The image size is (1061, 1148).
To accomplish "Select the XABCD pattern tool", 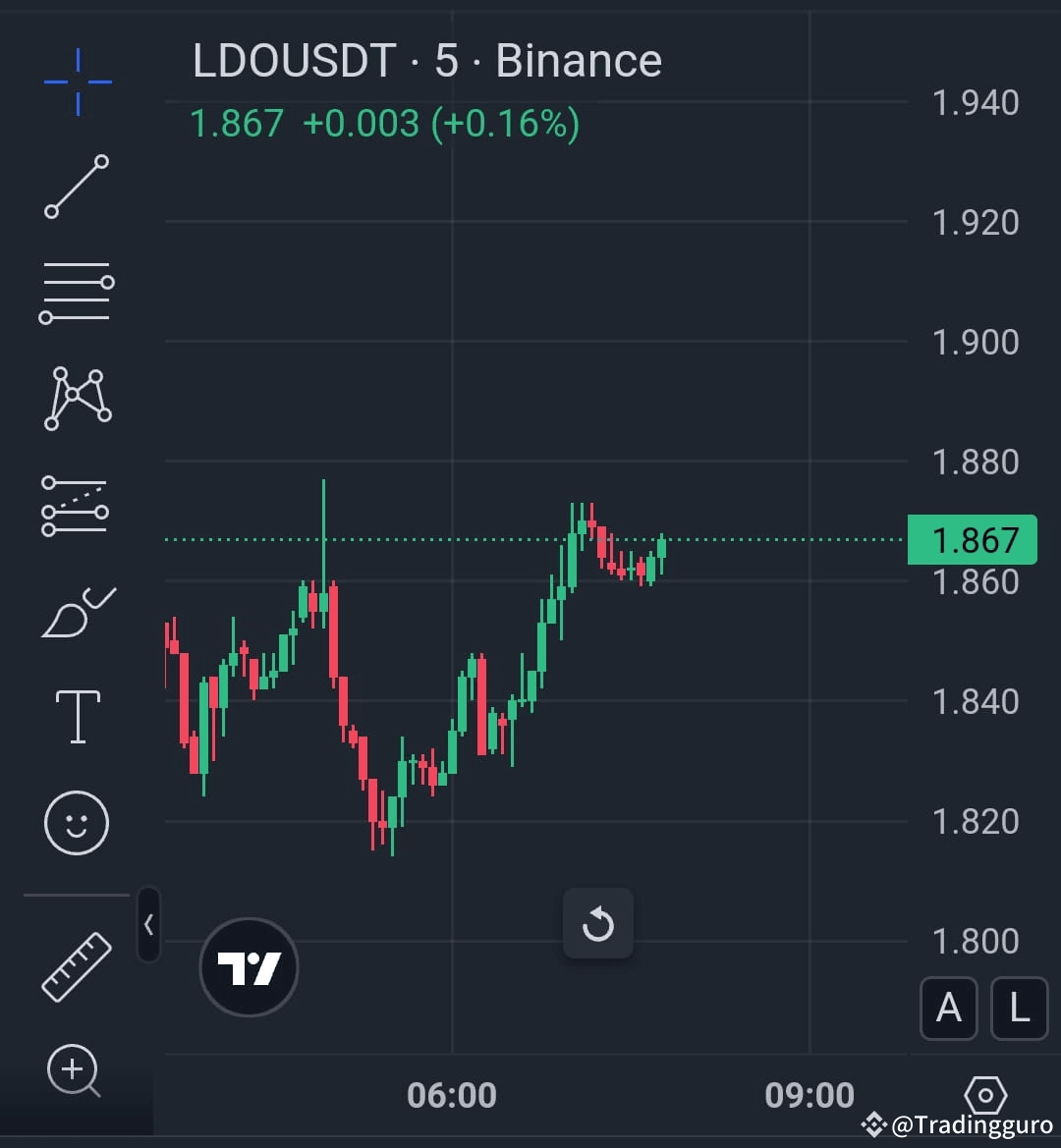I will pos(77,397).
